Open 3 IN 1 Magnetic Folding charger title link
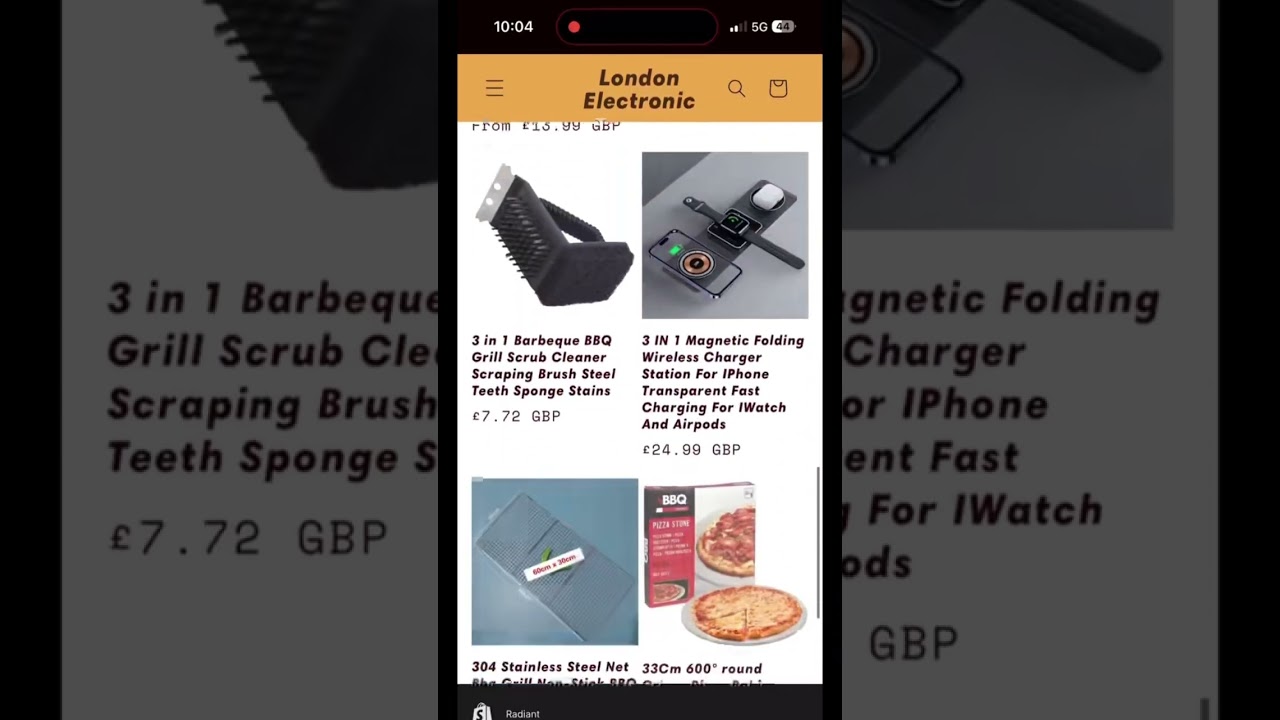The height and width of the screenshot is (720, 1280). tap(722, 382)
